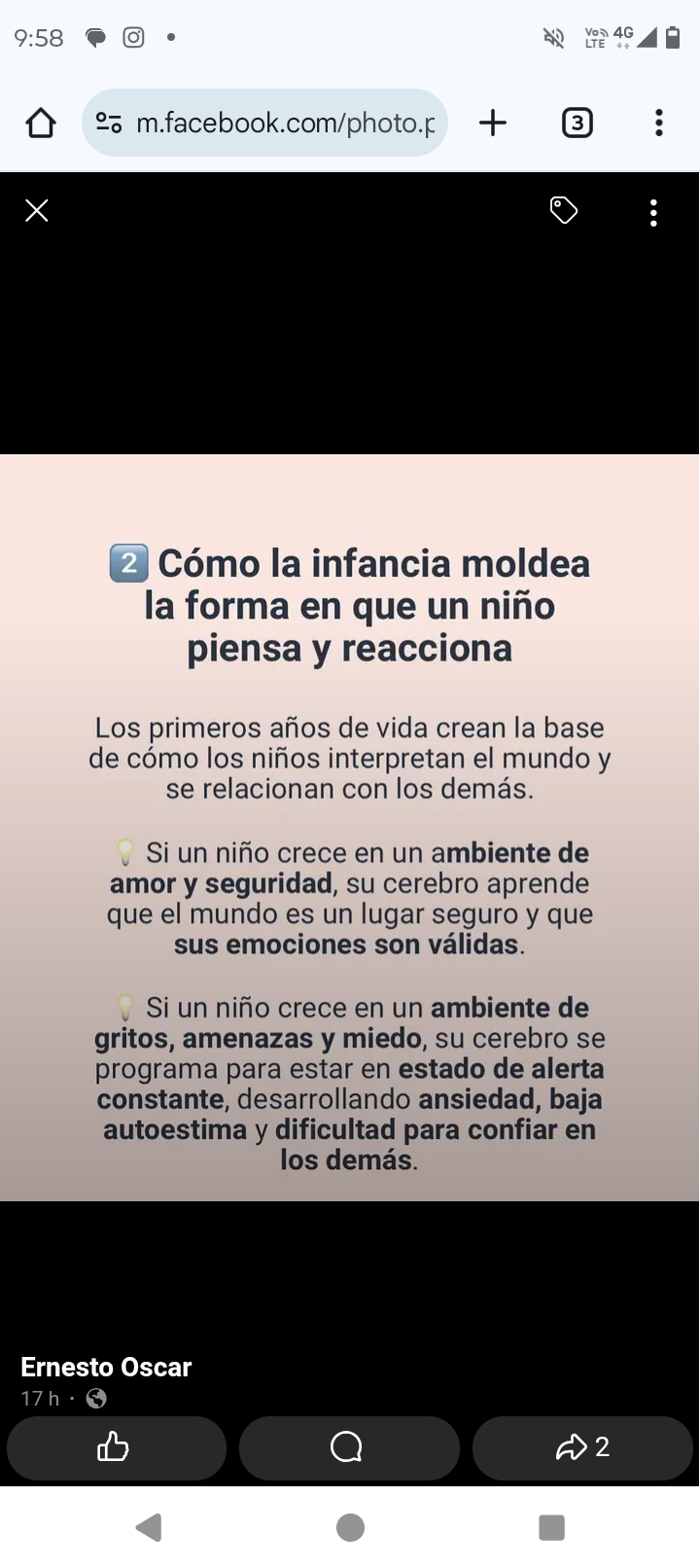Show the open tabs switcher

[577, 124]
